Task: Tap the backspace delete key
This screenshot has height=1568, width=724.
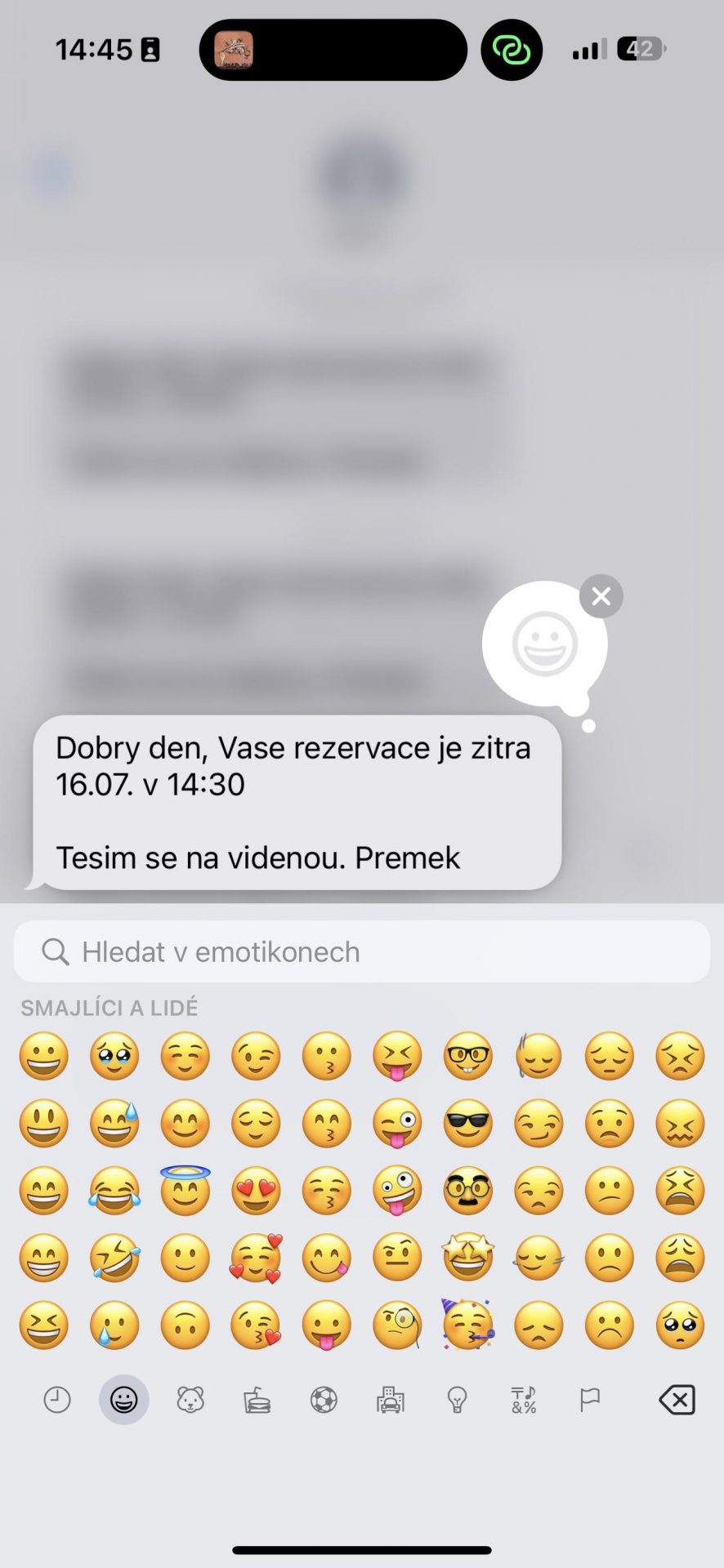Action: coord(677,1400)
